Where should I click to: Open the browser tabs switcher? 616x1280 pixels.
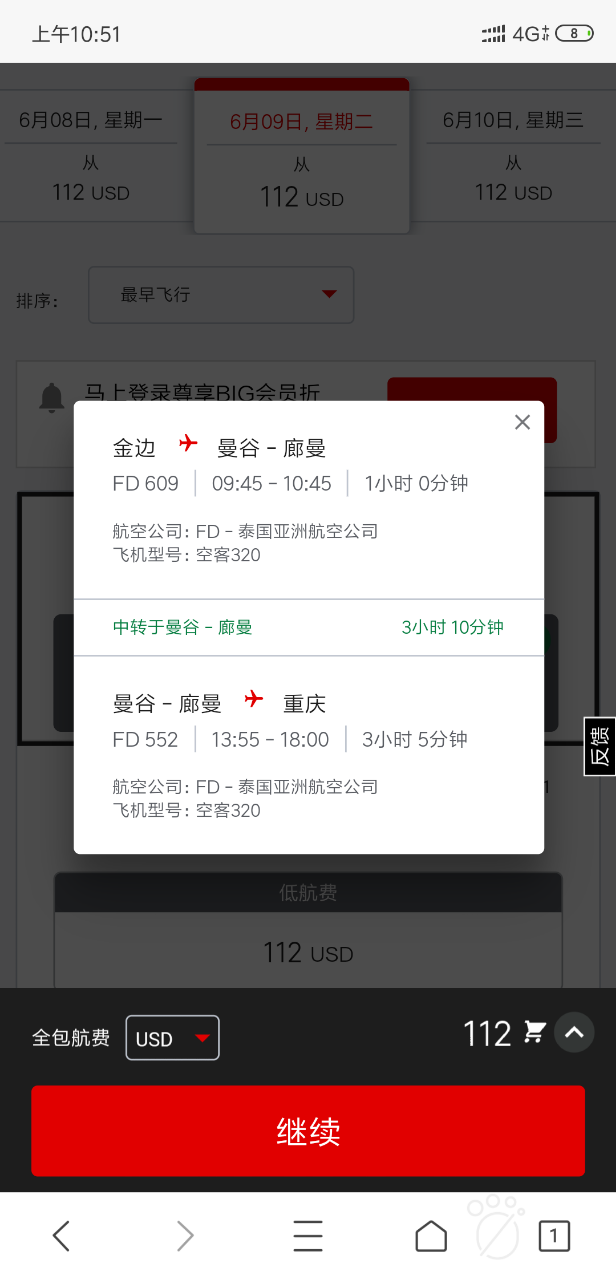554,1236
